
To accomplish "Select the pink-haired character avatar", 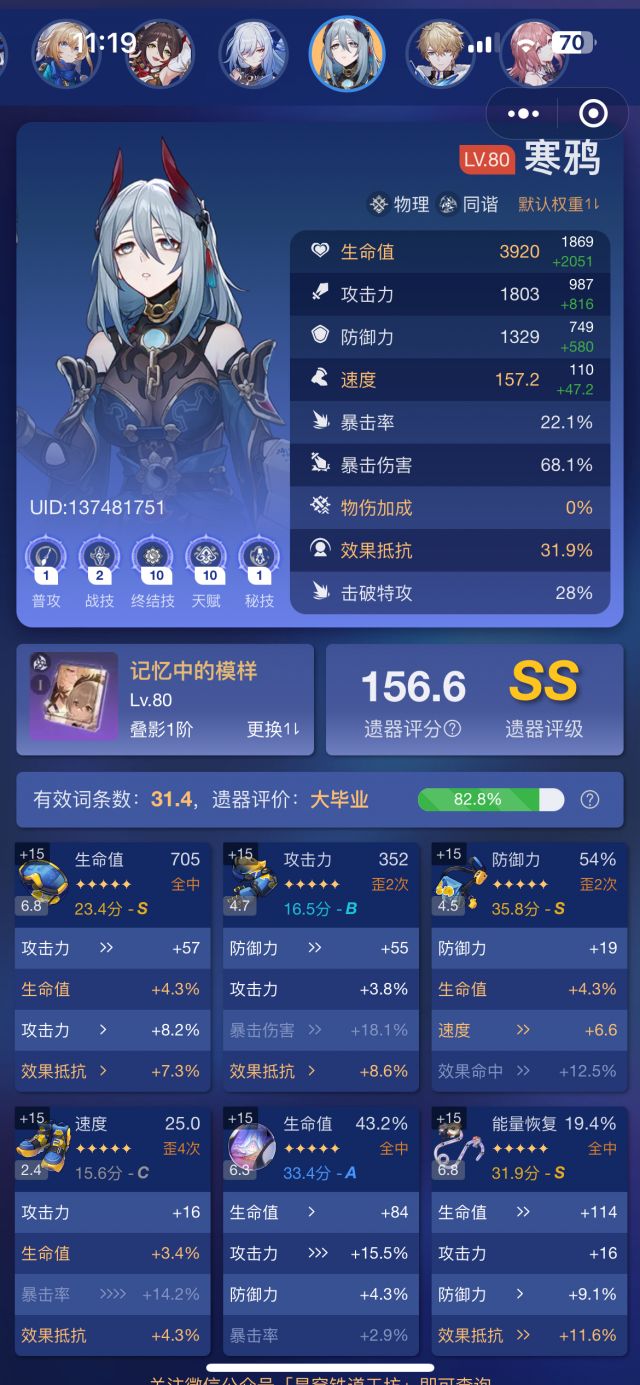I will click(533, 52).
